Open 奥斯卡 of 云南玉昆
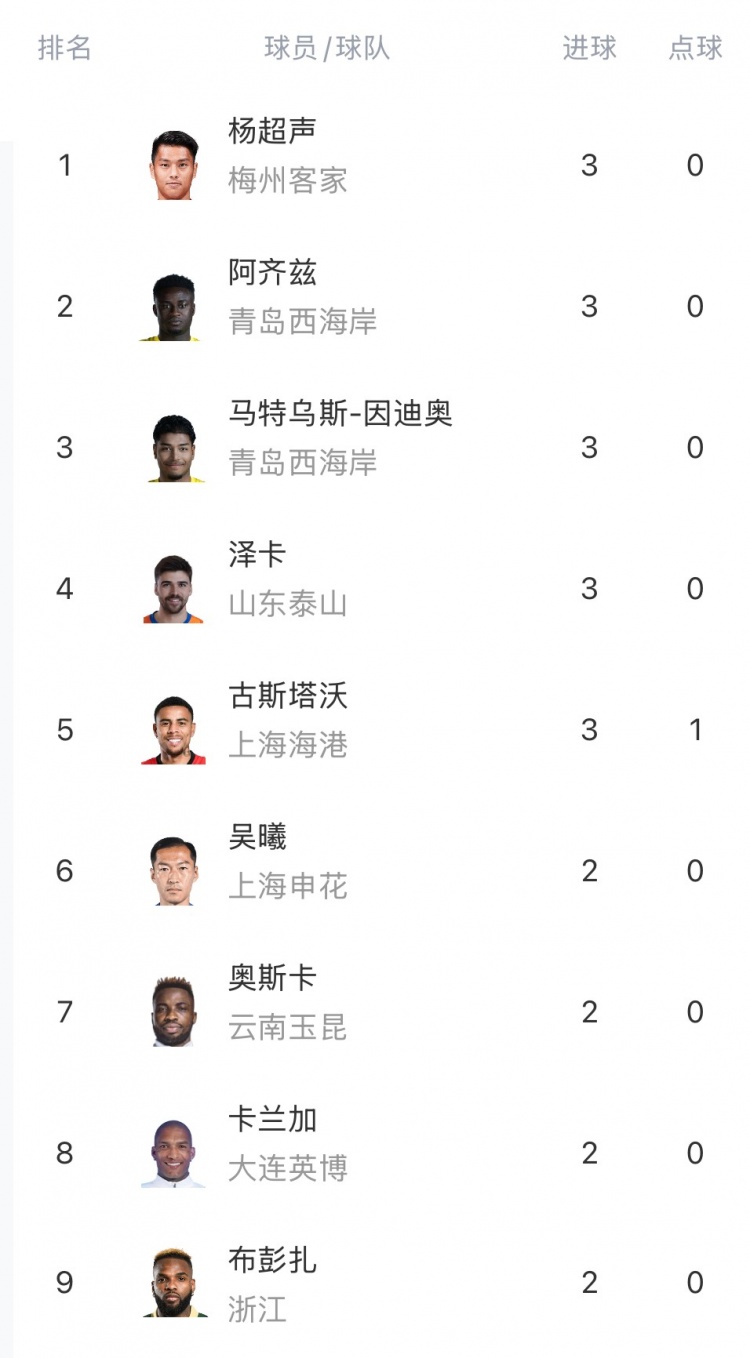This screenshot has width=750, height=1358. (272, 978)
